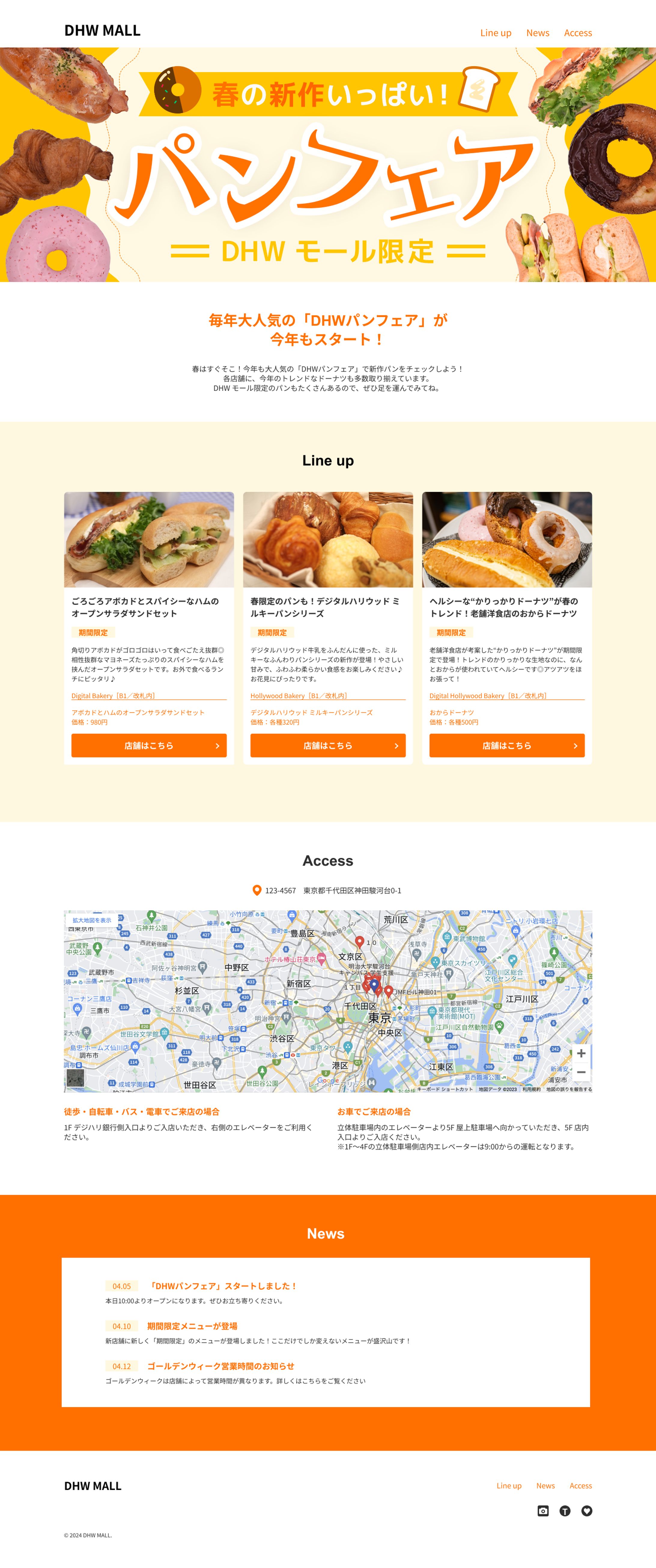Tap 拡大地図を表示 on the map
Screen dimensions: 656x1568
pos(92,920)
